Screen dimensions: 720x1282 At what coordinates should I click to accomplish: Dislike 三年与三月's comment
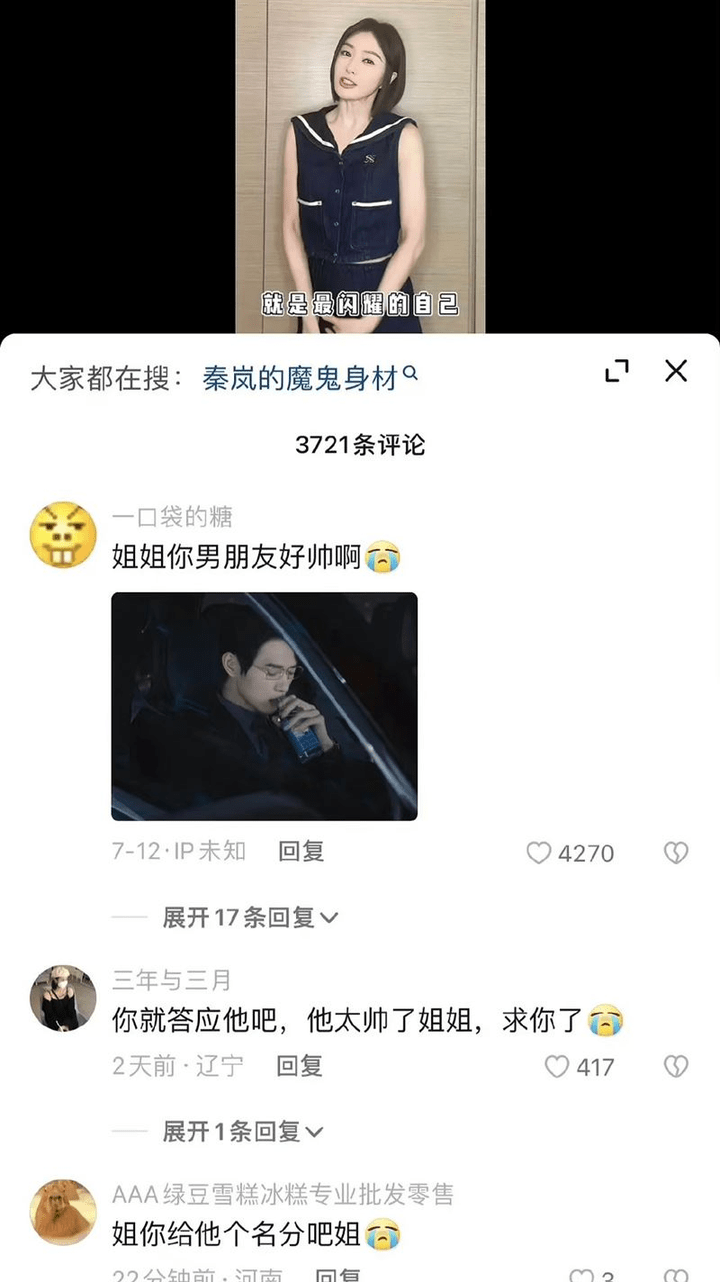coord(677,1067)
